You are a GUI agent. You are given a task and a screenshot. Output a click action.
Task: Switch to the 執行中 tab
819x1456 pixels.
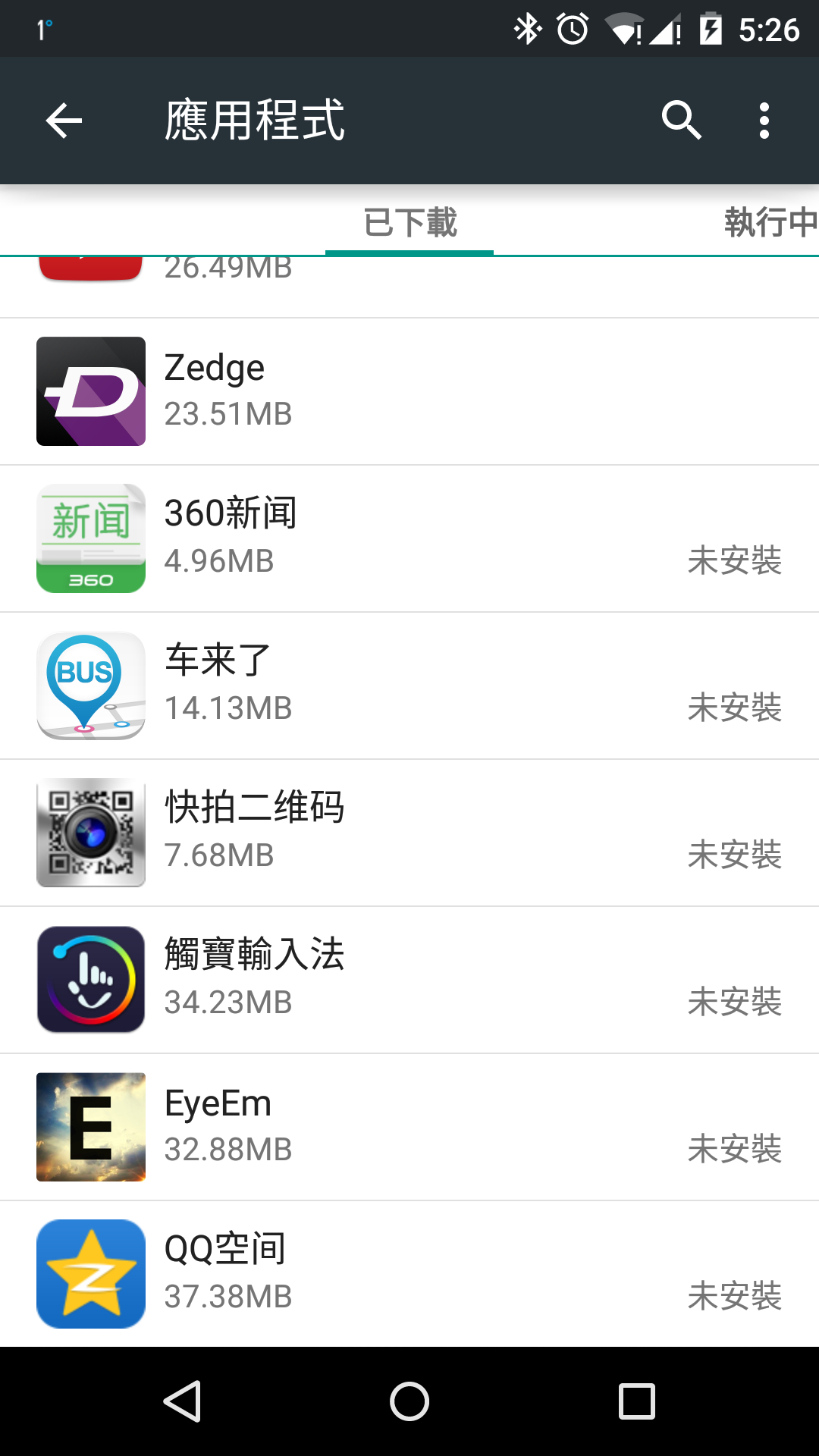tap(770, 222)
